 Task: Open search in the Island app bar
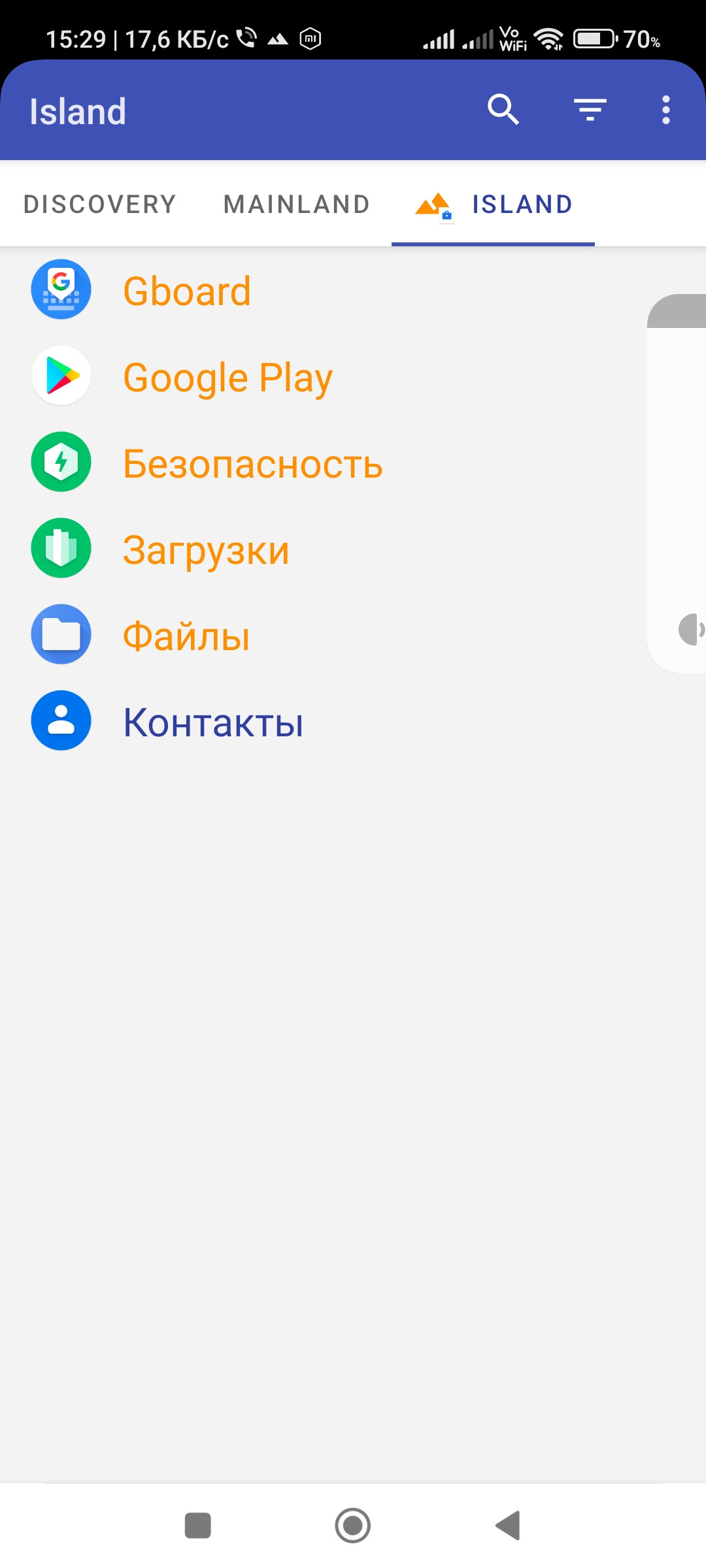pyautogui.click(x=503, y=110)
